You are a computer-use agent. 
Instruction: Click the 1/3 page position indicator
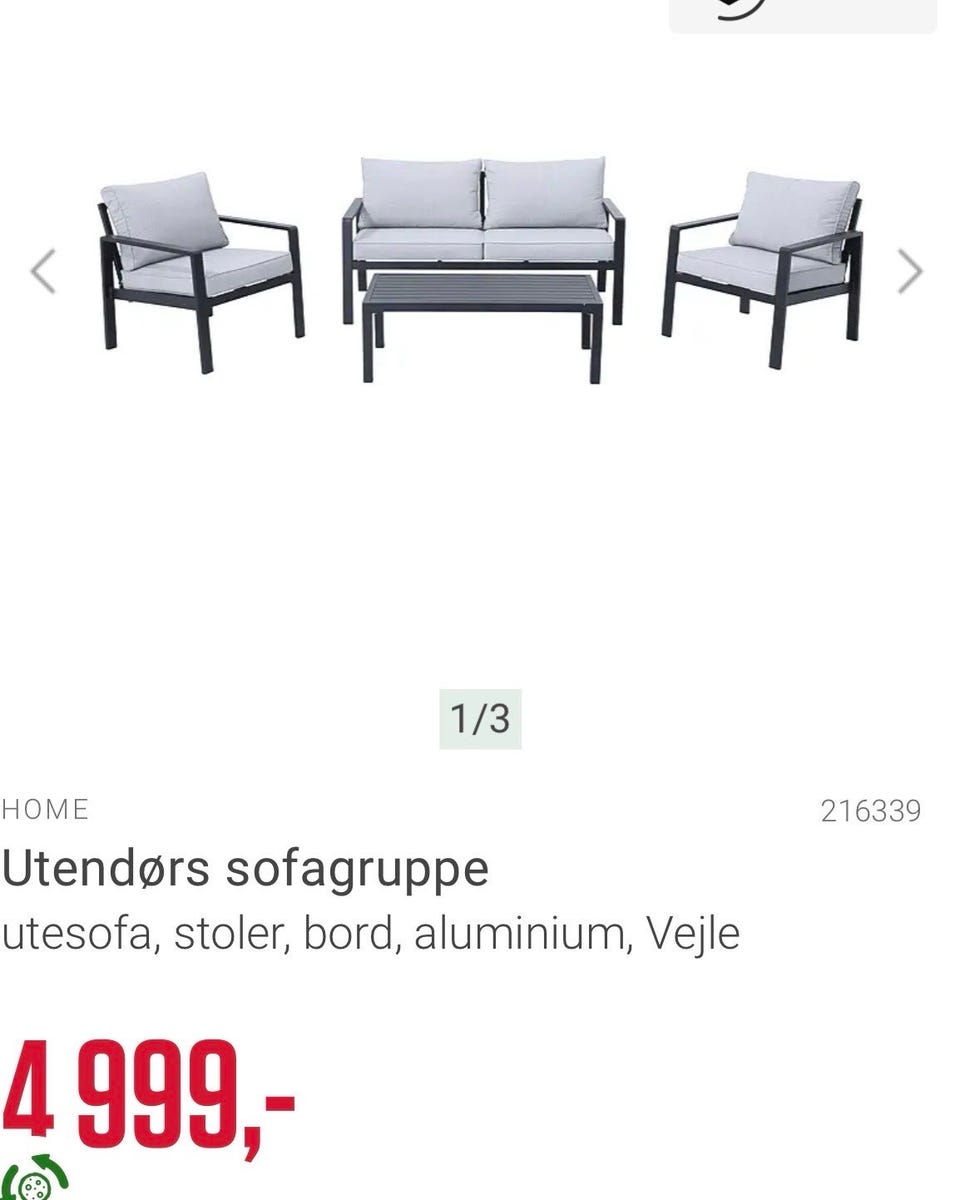480,718
